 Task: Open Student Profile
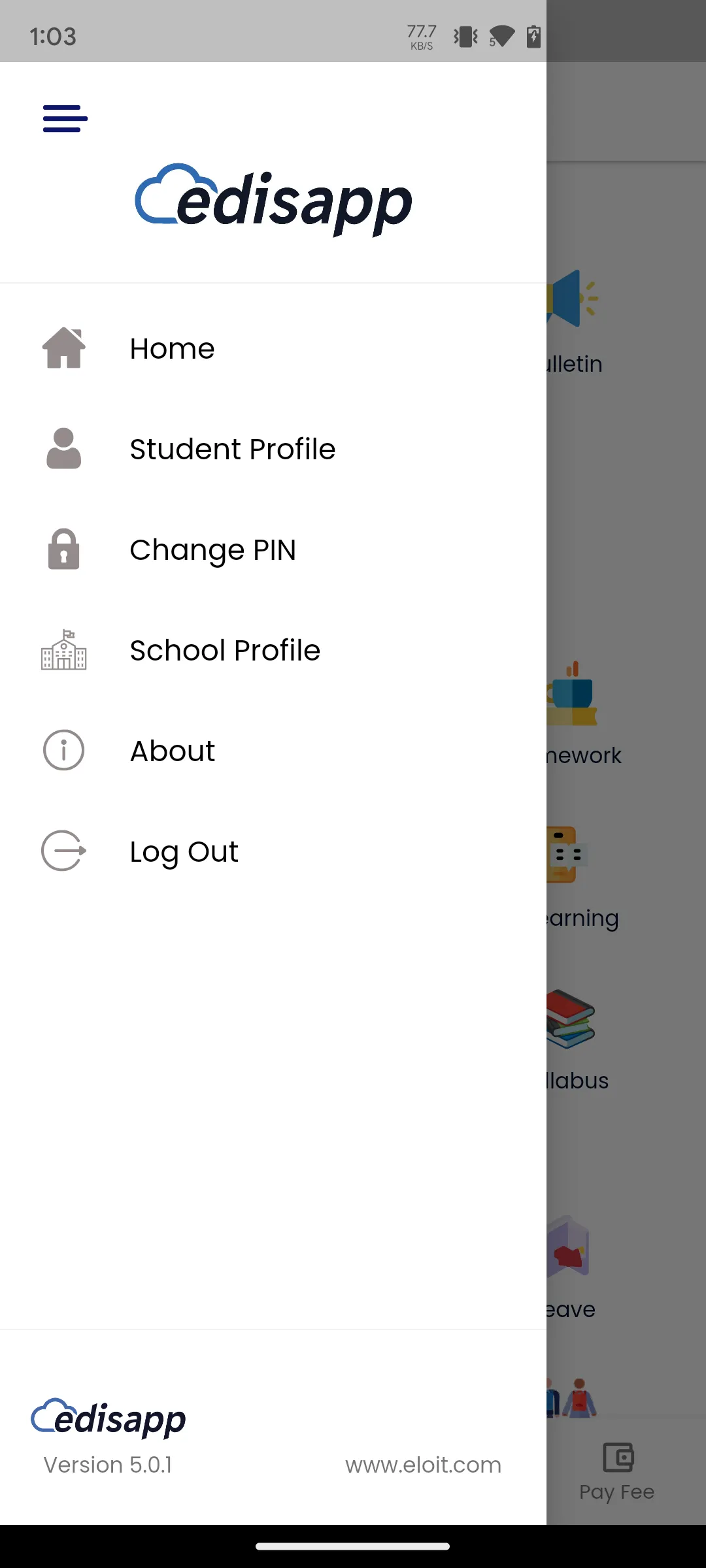[x=232, y=449]
